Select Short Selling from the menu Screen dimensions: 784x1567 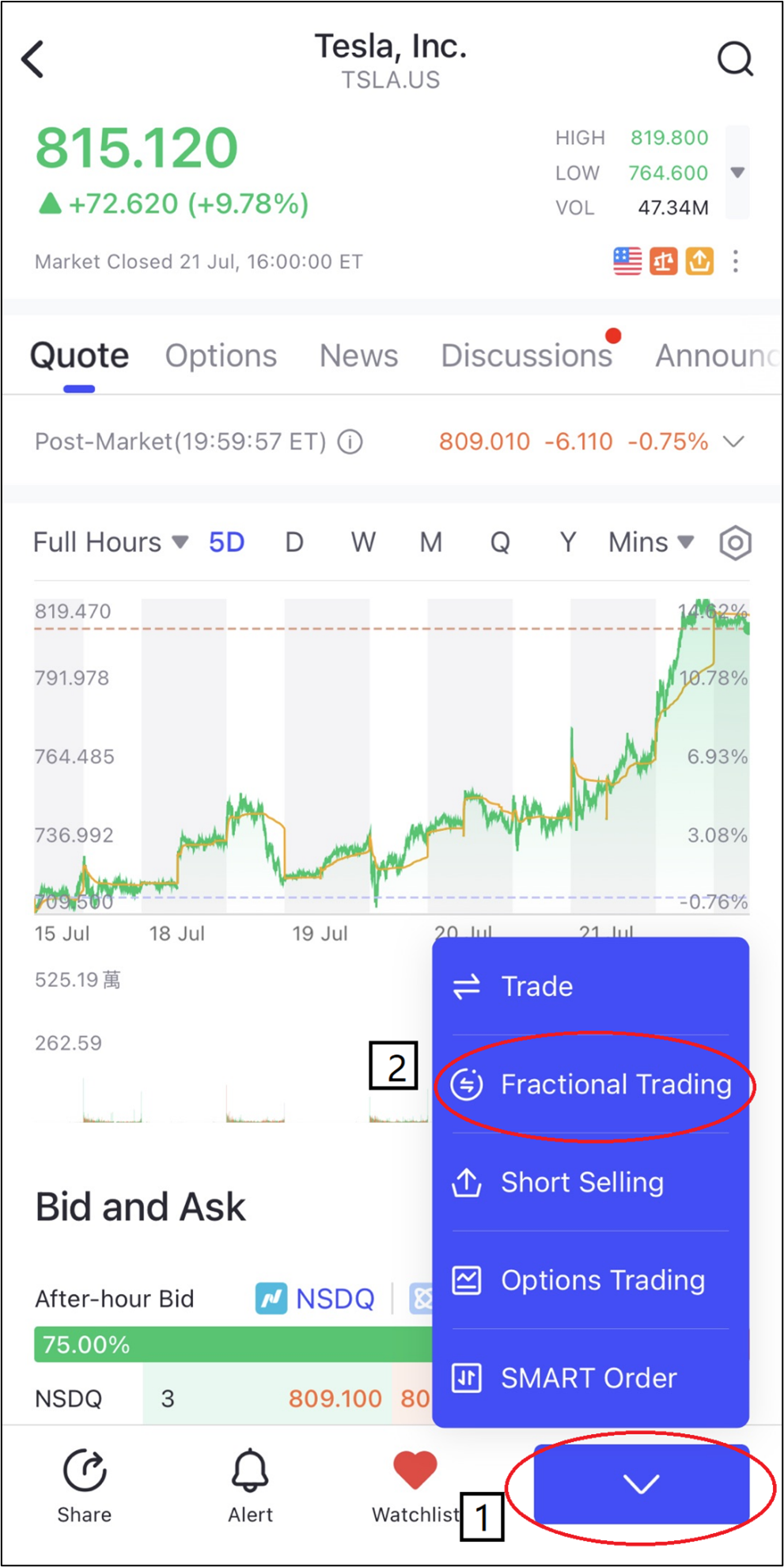590,1182
